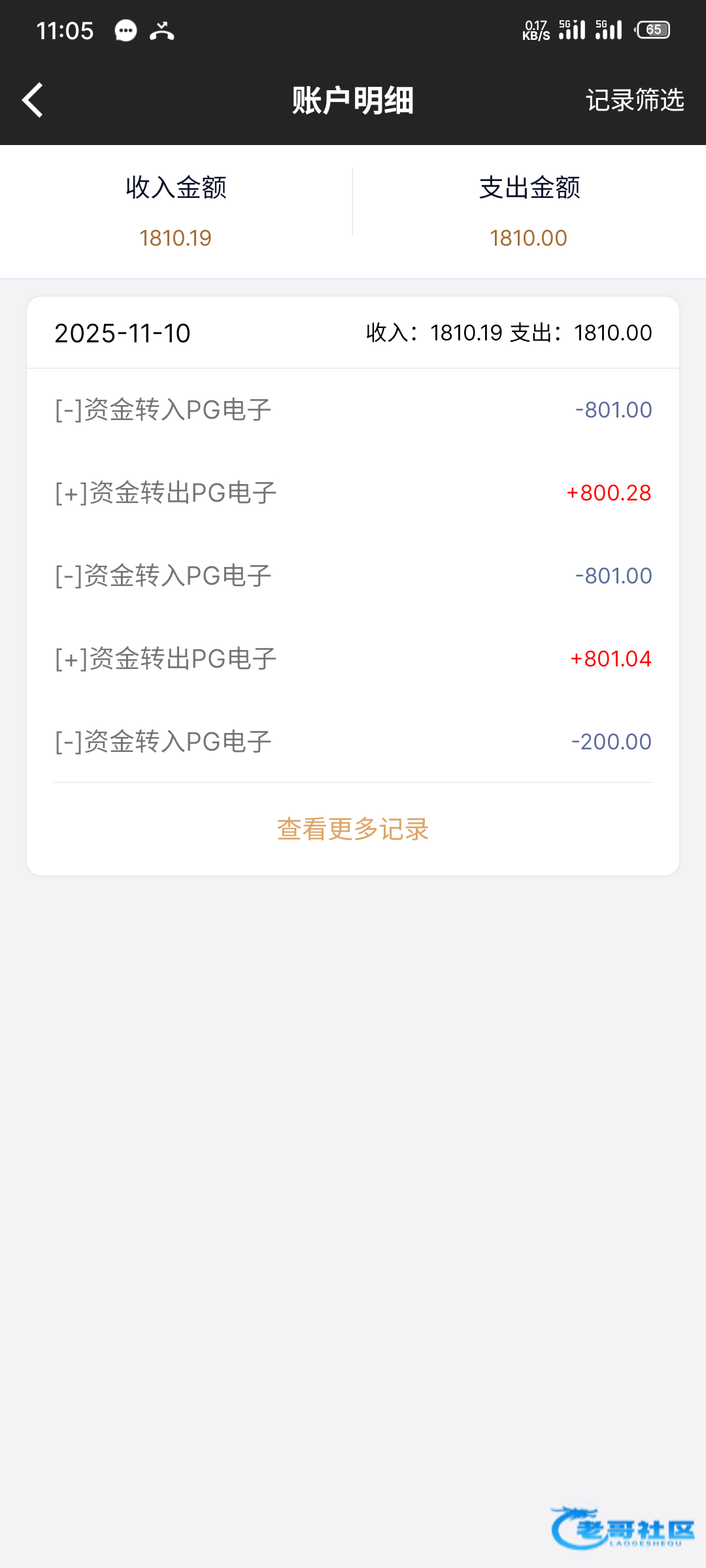Image resolution: width=706 pixels, height=1568 pixels.
Task: Tap 查看更多记录 to load more records
Action: tap(353, 829)
